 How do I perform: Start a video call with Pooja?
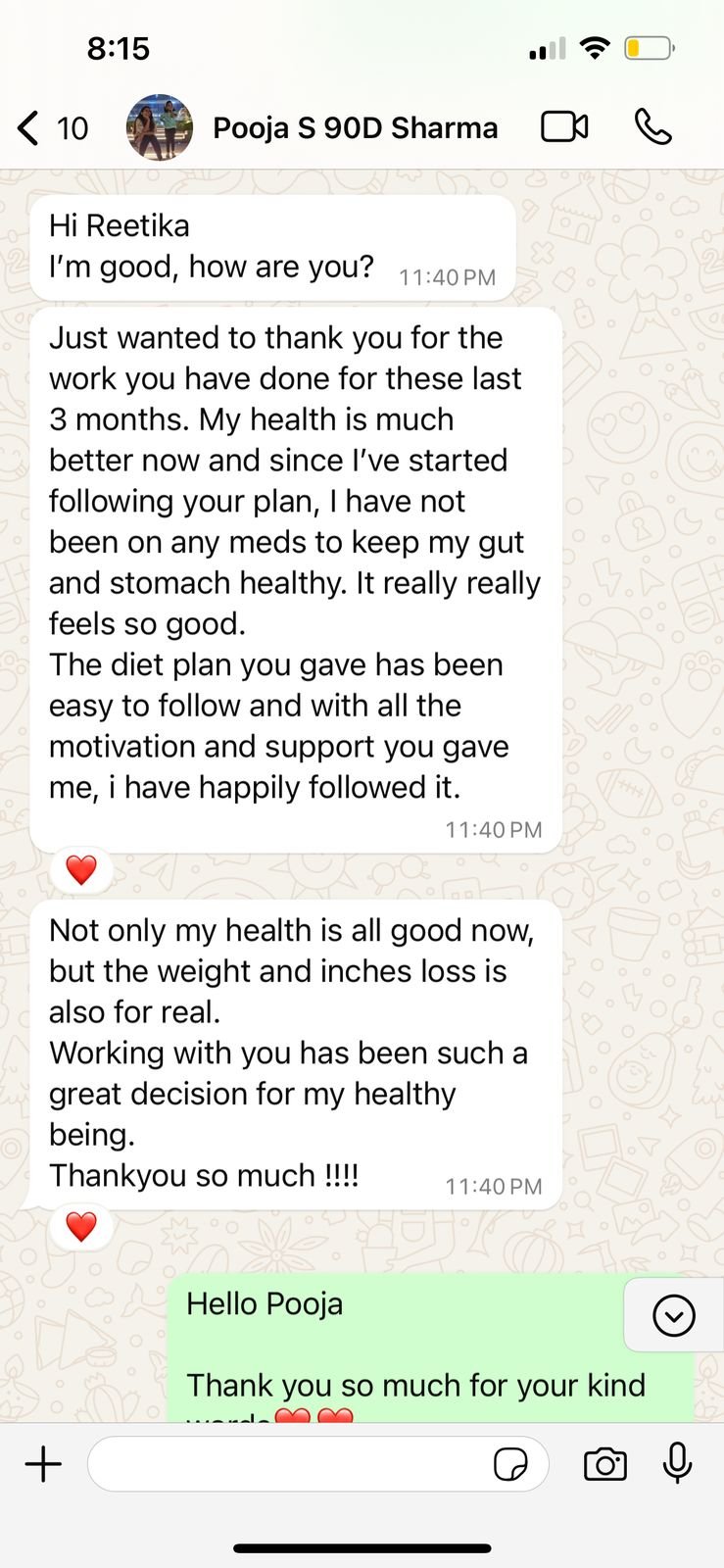[564, 127]
